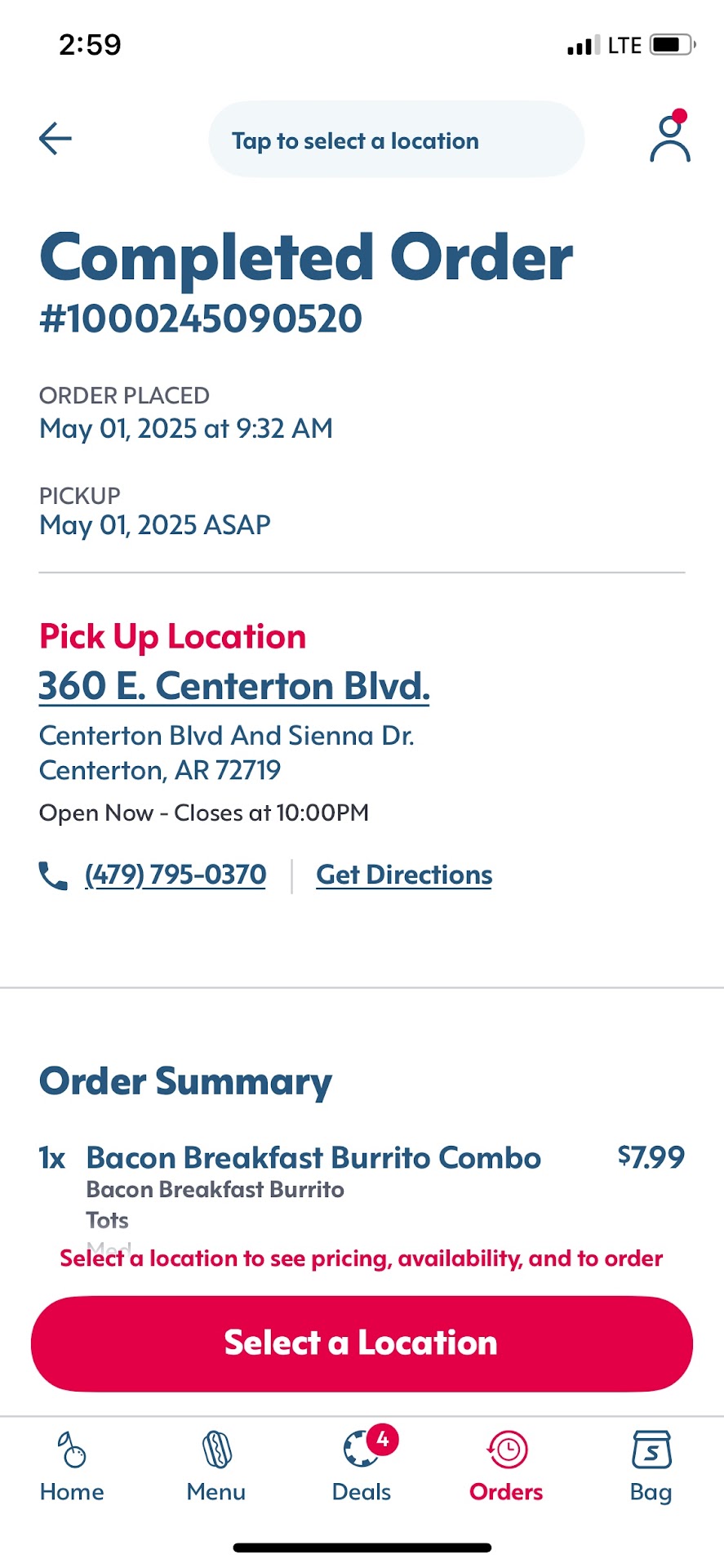The image size is (724, 1568).
Task: Go back using the arrow icon
Action: tap(56, 138)
